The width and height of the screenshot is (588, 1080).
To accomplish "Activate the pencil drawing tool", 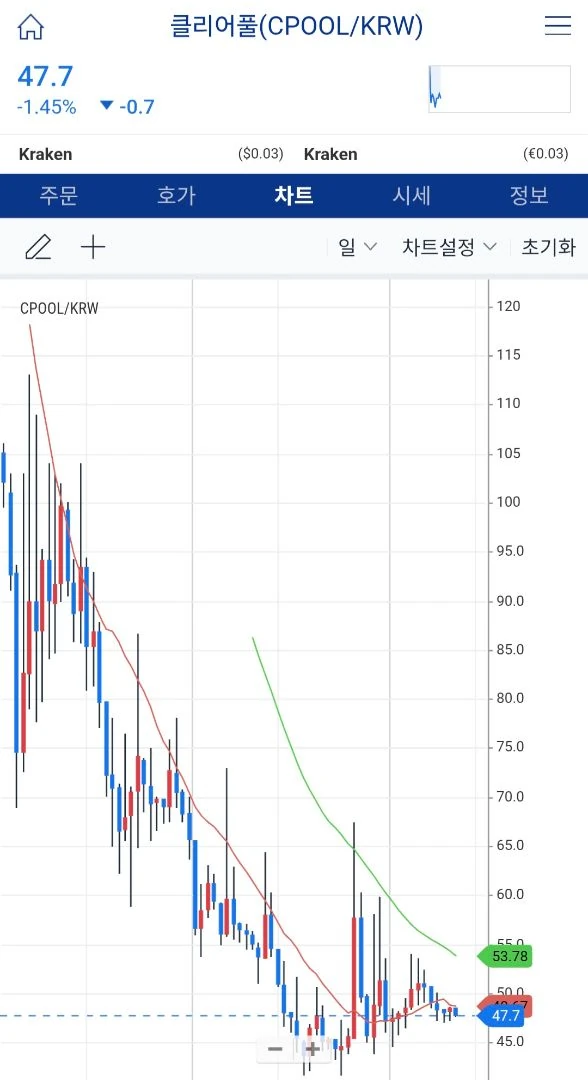I will 38,247.
